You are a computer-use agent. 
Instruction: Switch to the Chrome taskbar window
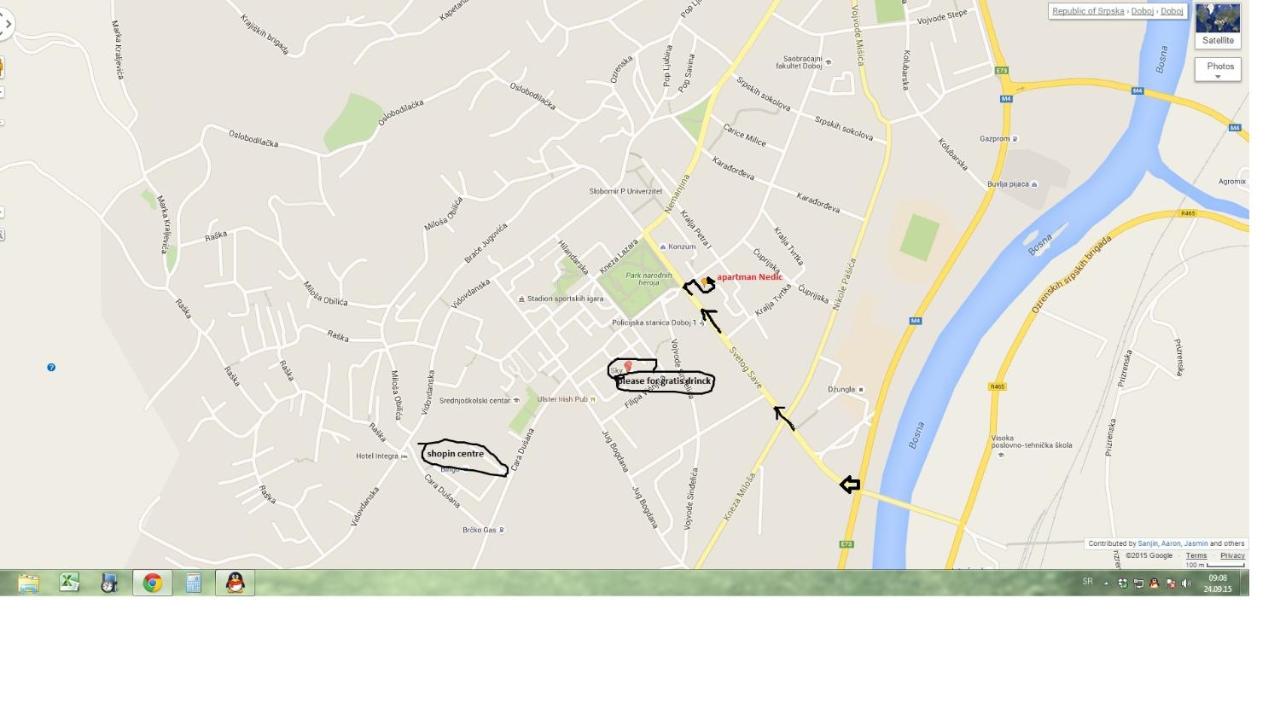pos(152,583)
